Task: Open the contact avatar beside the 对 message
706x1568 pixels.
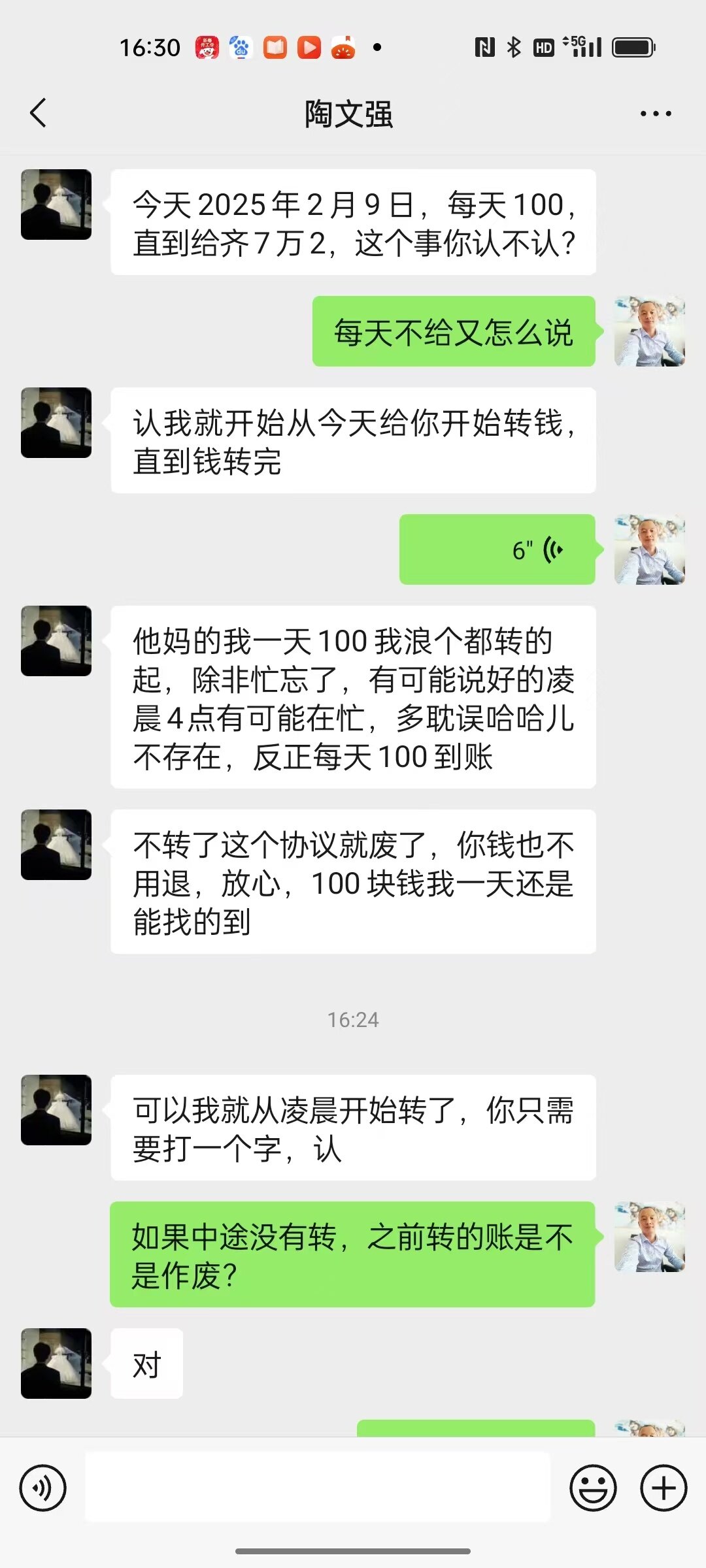Action: tap(56, 1363)
